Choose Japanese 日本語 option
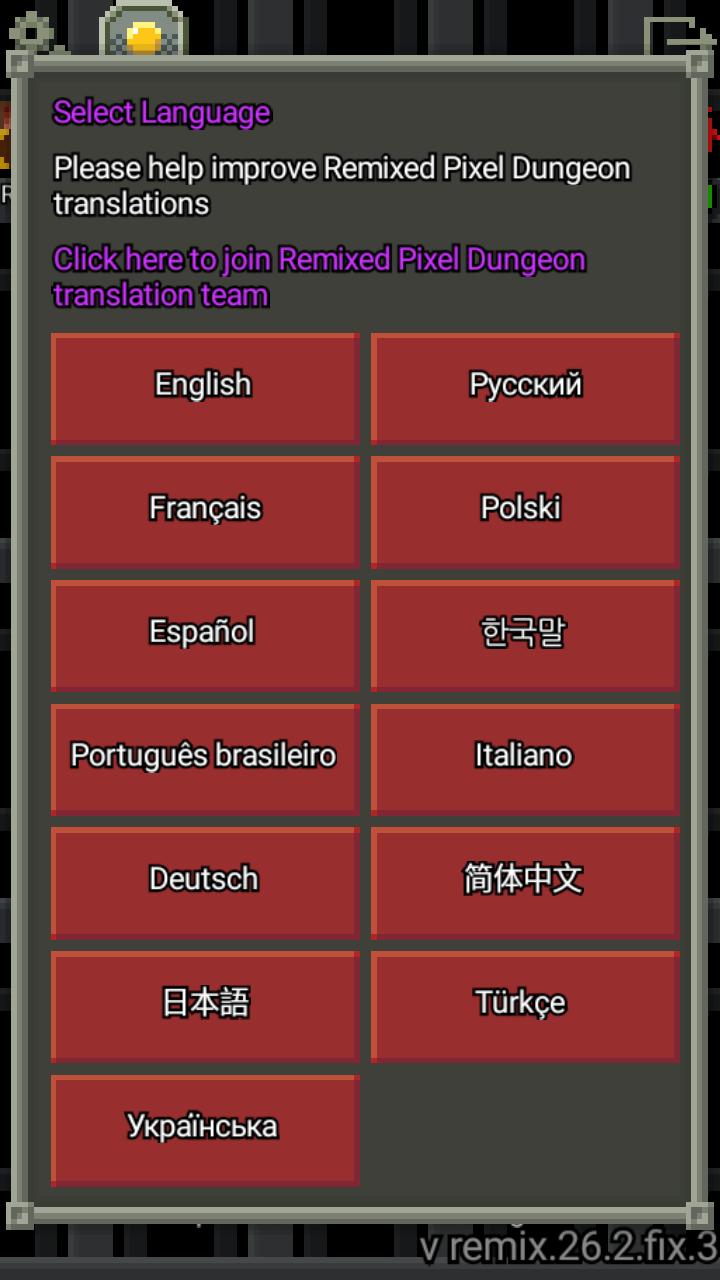Image resolution: width=720 pixels, height=1280 pixels. click(x=204, y=1005)
